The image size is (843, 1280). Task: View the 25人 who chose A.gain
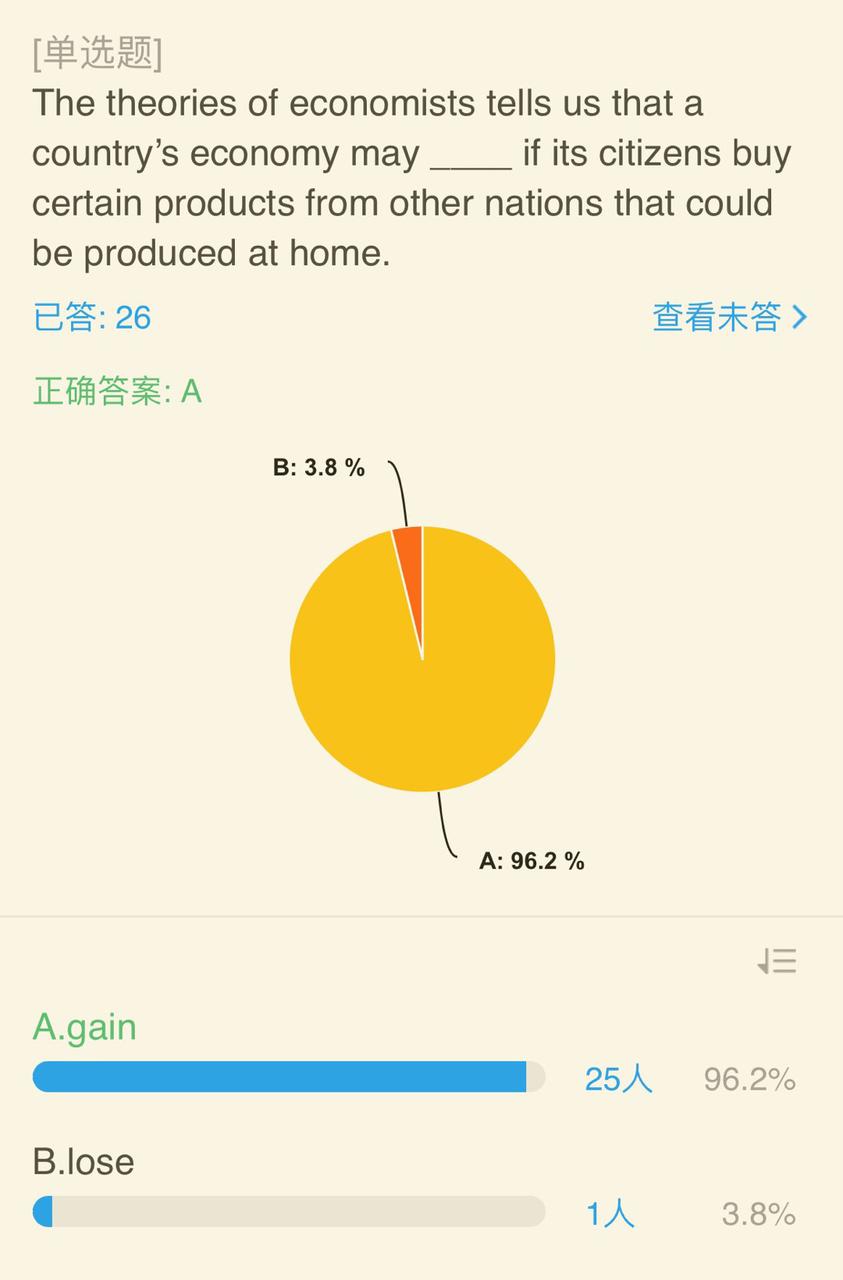point(618,1079)
